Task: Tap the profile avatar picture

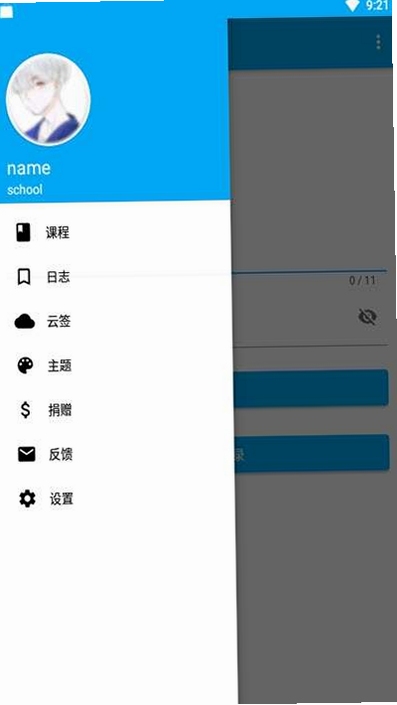Action: tap(48, 99)
